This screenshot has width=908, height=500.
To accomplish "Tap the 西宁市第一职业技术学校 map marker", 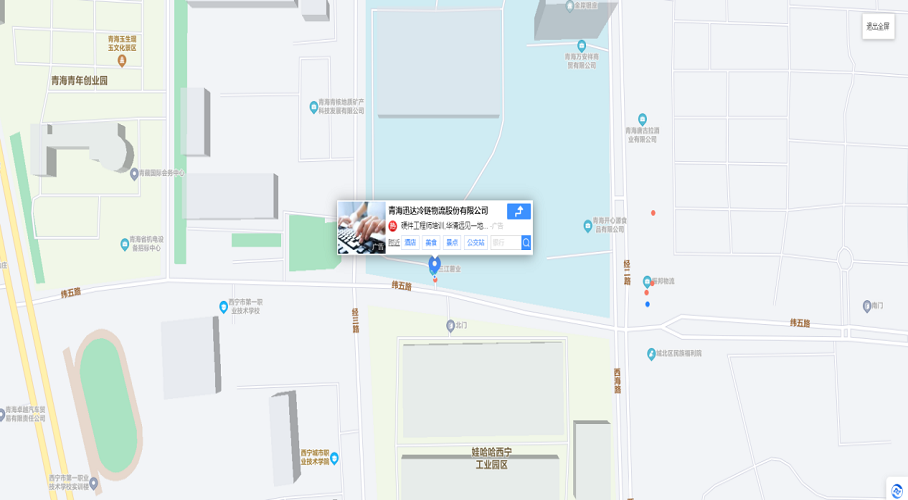I will [x=224, y=307].
